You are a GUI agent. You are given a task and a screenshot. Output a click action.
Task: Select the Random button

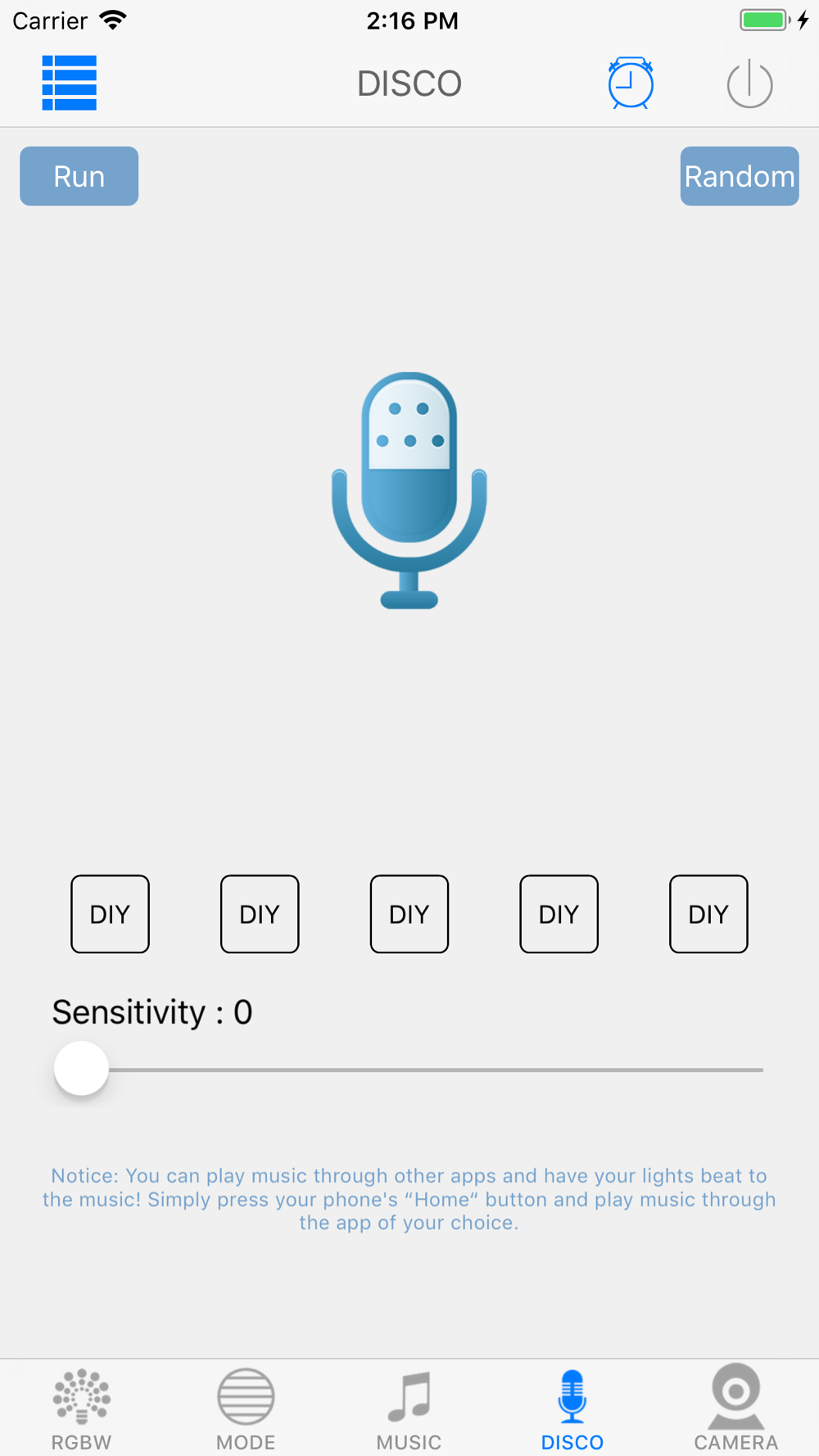coord(739,176)
